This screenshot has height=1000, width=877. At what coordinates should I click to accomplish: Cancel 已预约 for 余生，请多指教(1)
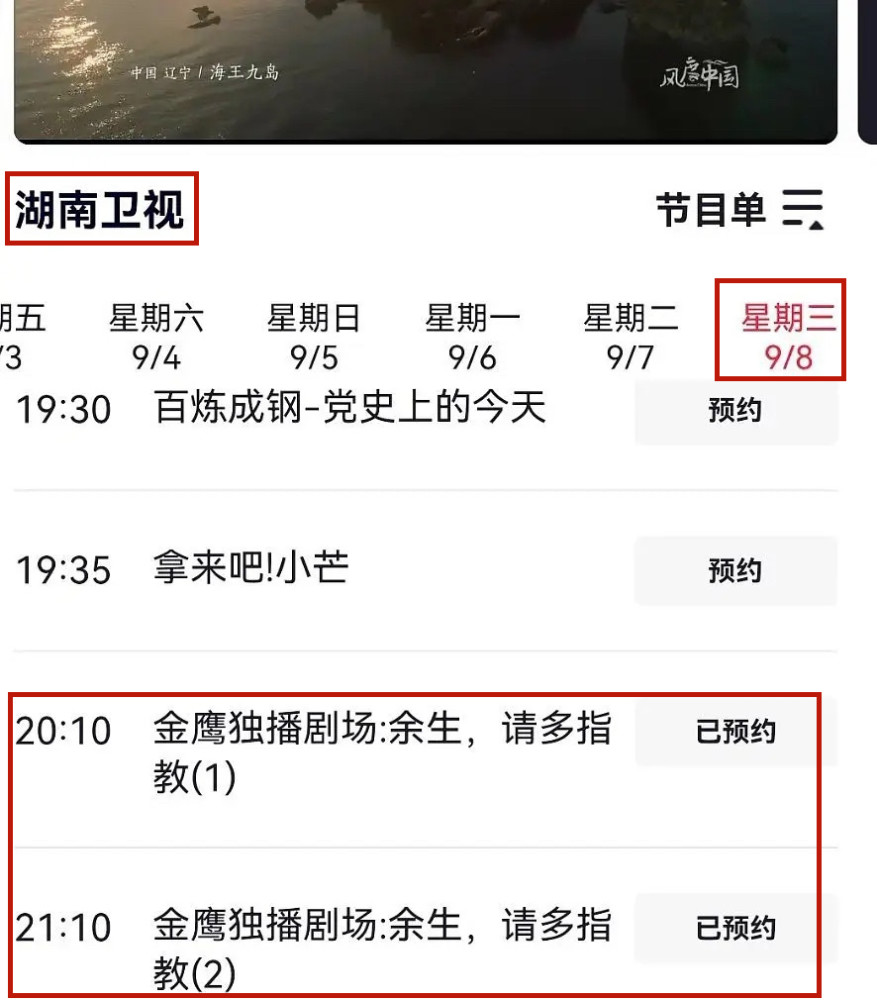735,732
